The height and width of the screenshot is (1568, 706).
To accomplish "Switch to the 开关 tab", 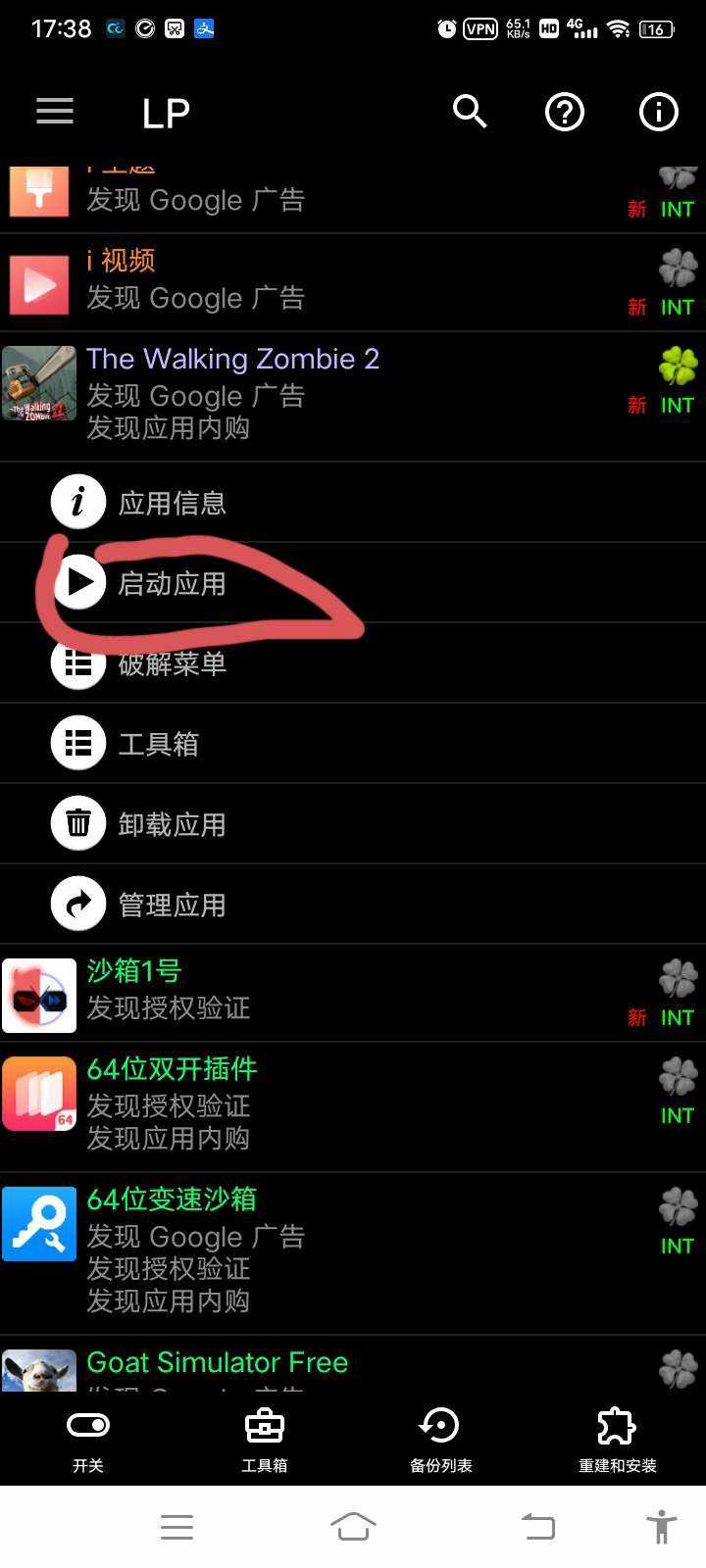I will point(88,1441).
